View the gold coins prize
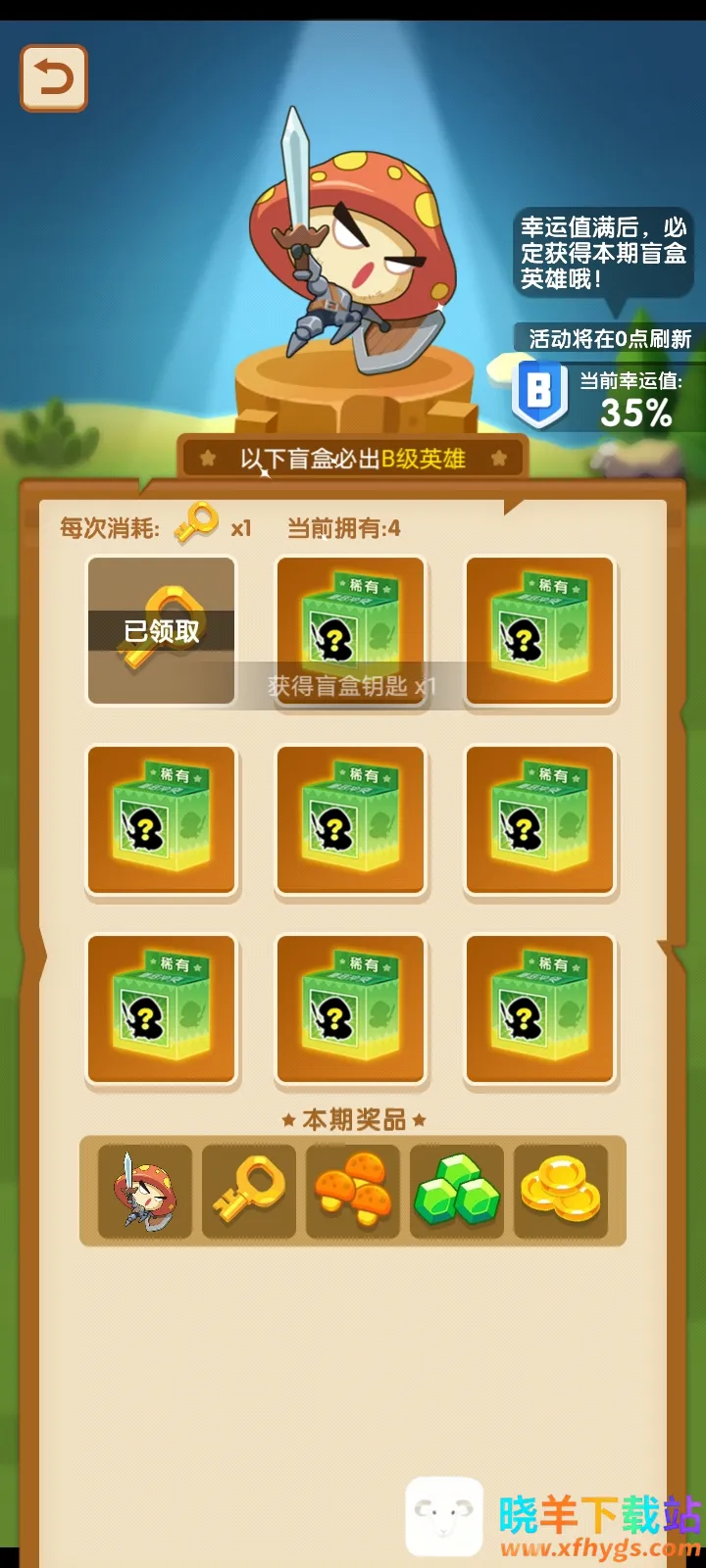Screen dimensions: 706x1568 (561, 1191)
